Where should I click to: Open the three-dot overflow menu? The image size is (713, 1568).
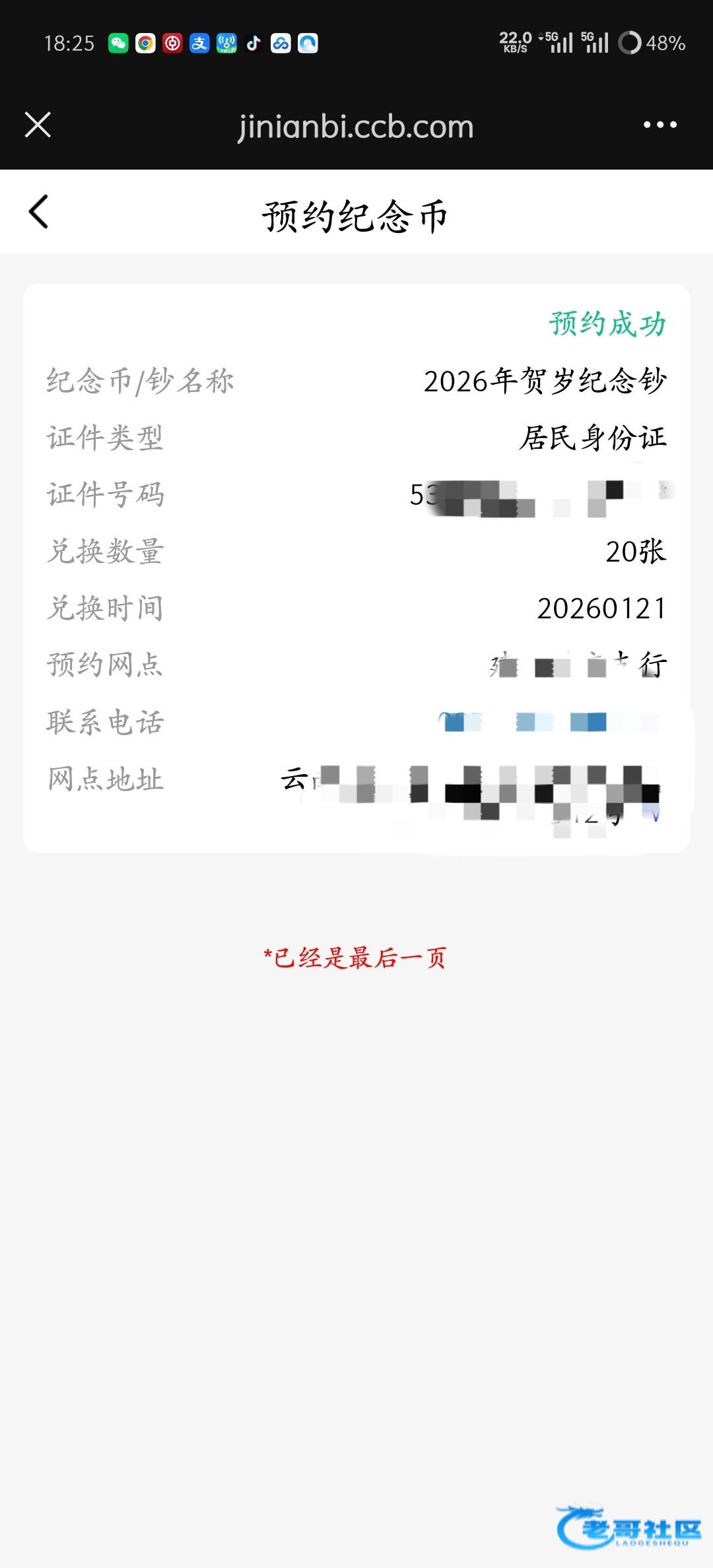pyautogui.click(x=660, y=125)
